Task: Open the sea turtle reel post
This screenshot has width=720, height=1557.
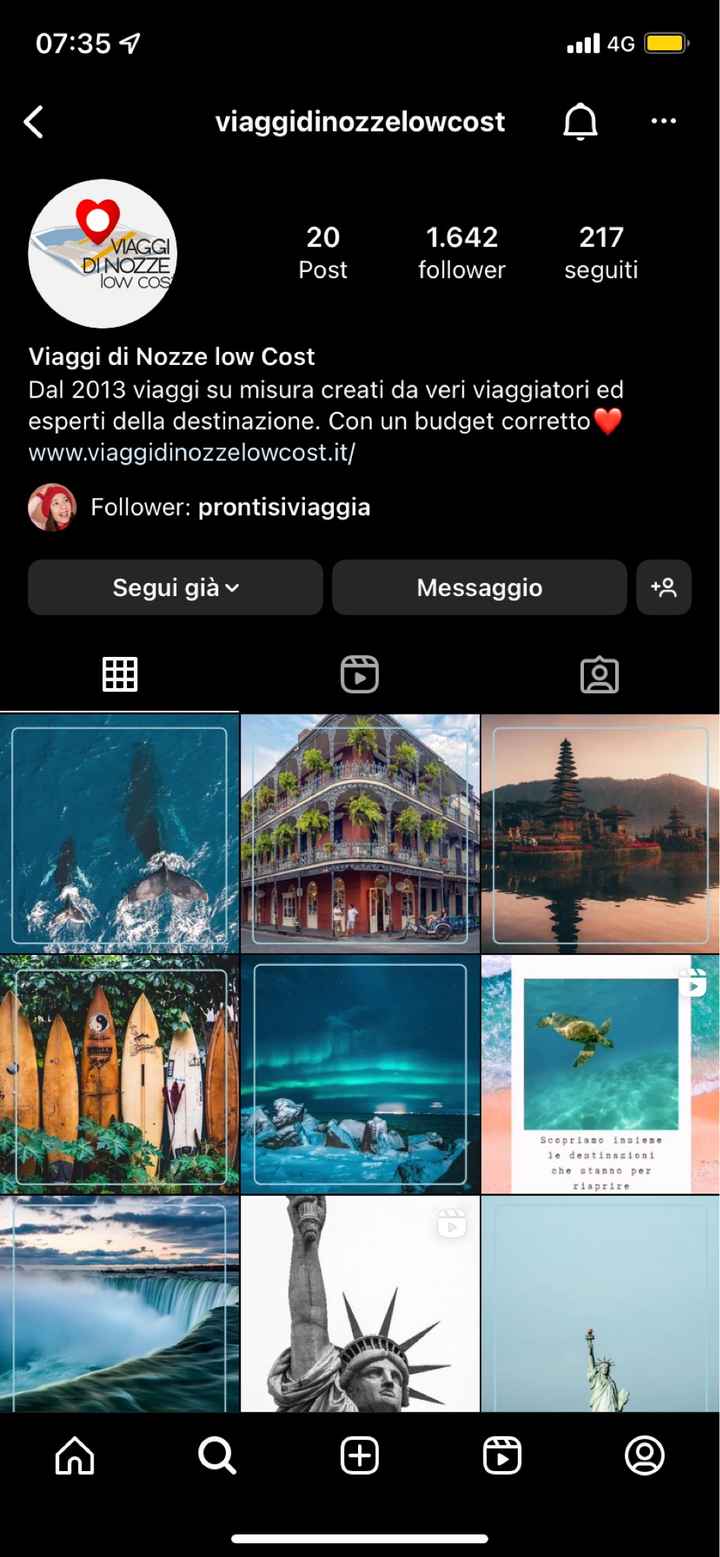Action: 600,1074
